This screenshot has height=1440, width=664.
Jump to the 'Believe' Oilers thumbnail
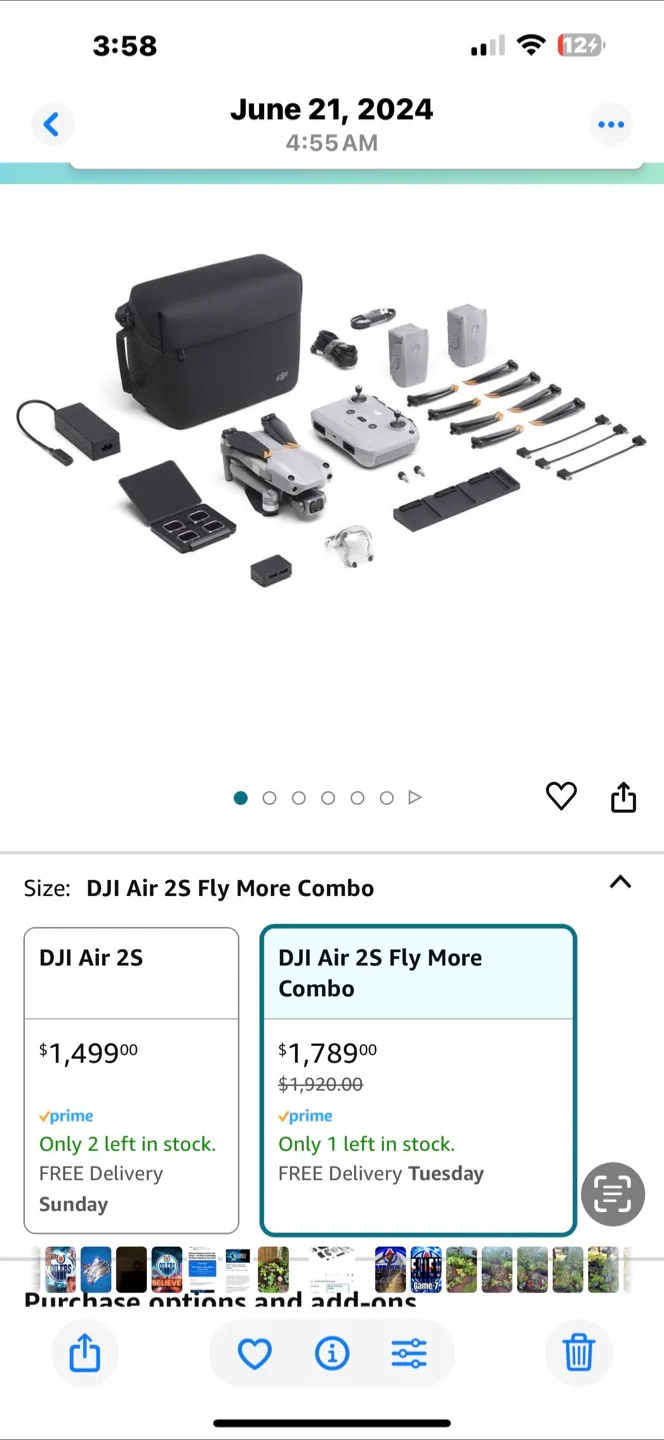pos(166,1270)
